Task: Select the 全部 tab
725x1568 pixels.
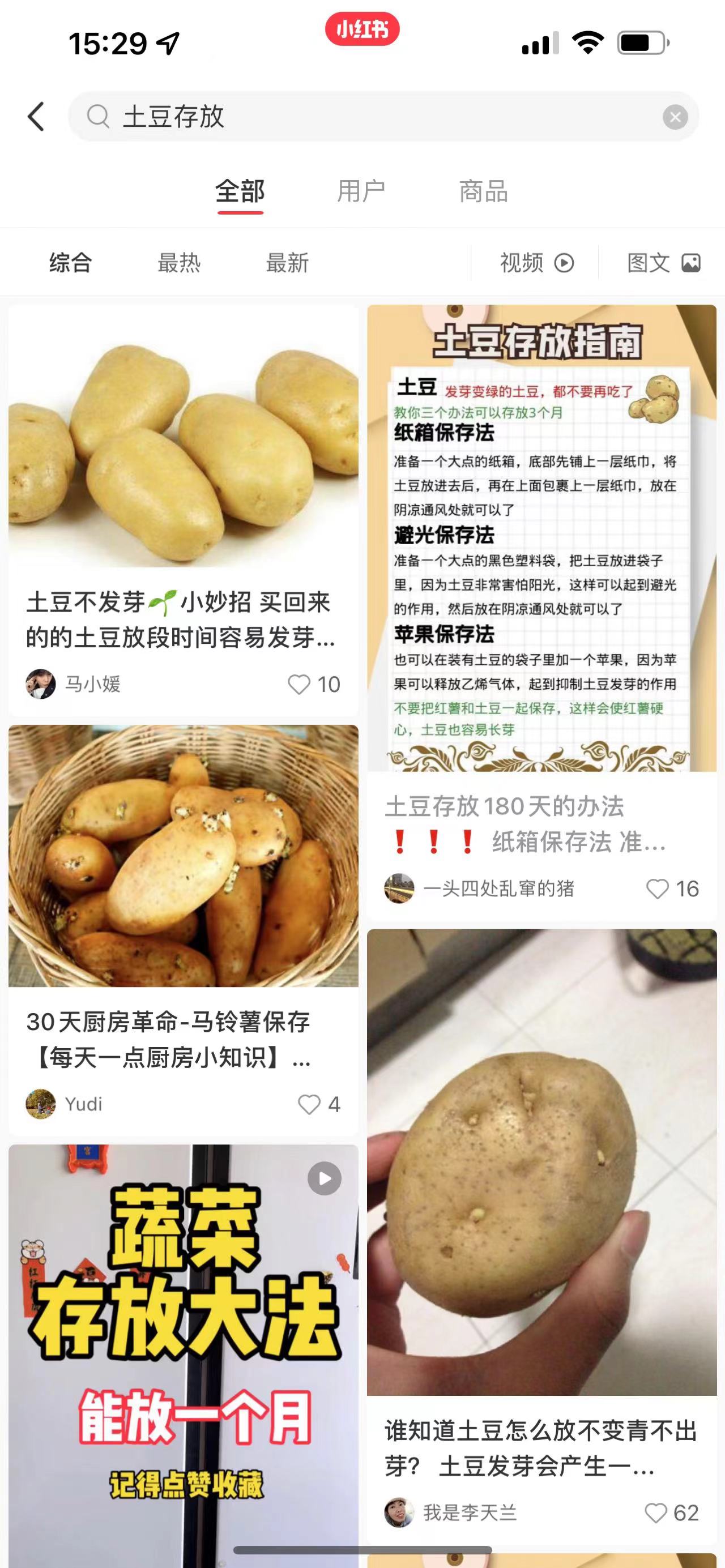Action: click(x=240, y=192)
